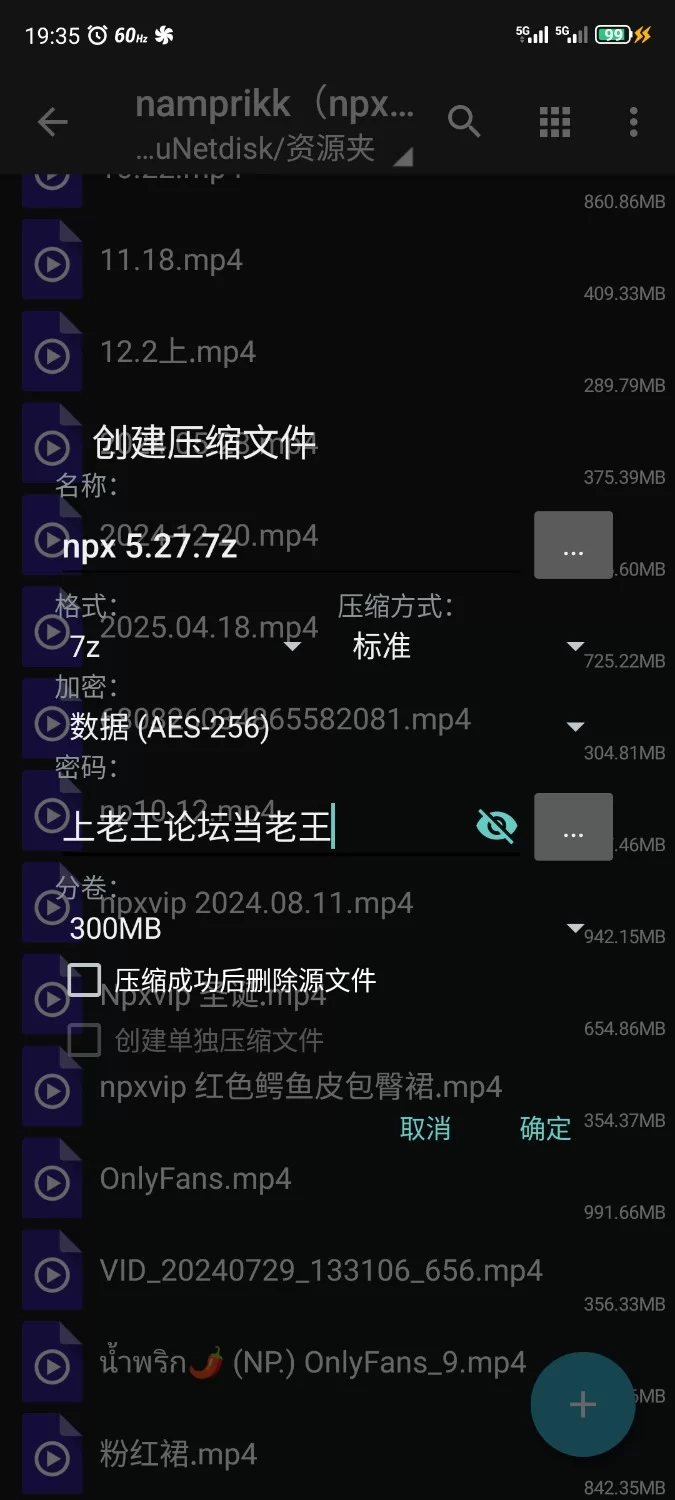Viewport: 675px width, 1500px height.
Task: Cancel the dialog with 取消
Action: [x=425, y=1128]
